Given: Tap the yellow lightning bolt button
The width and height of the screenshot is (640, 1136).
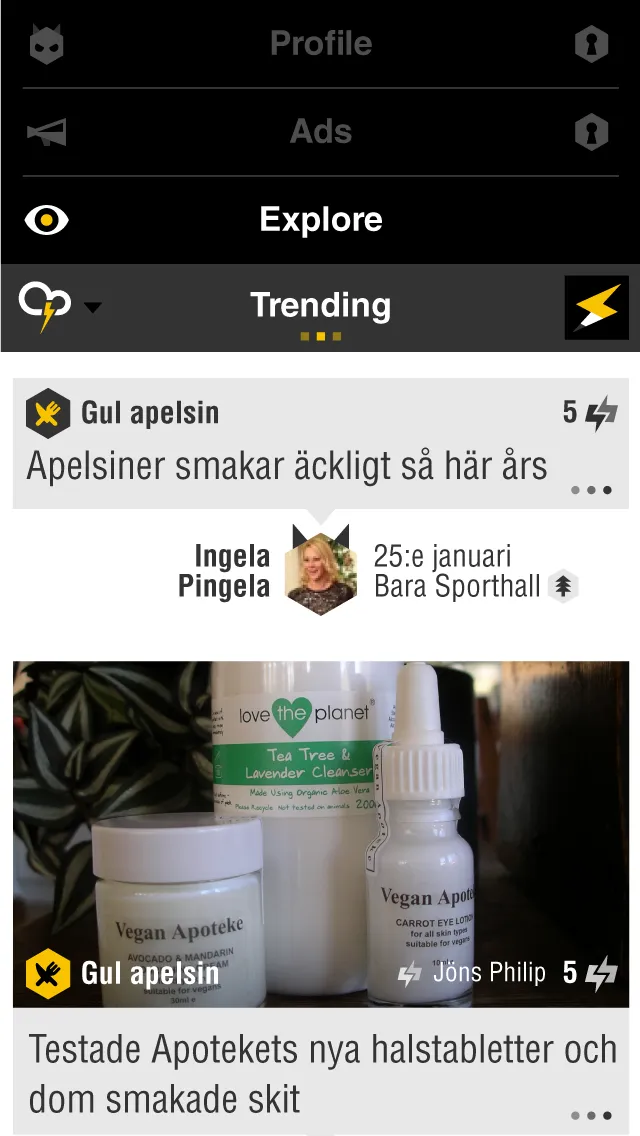Looking at the screenshot, I should pyautogui.click(x=596, y=307).
